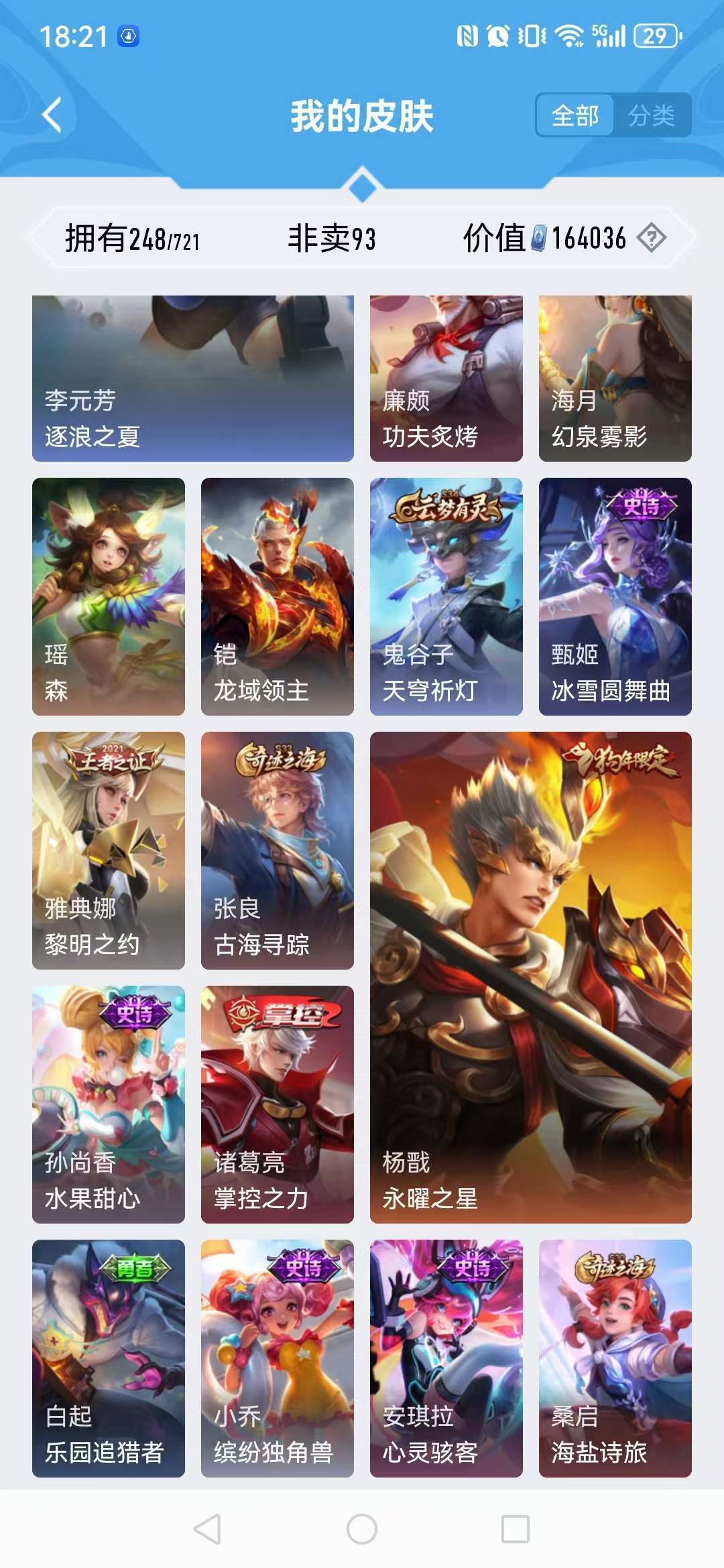Open 安琪拉 心灵骇客 skin

[x=446, y=1358]
